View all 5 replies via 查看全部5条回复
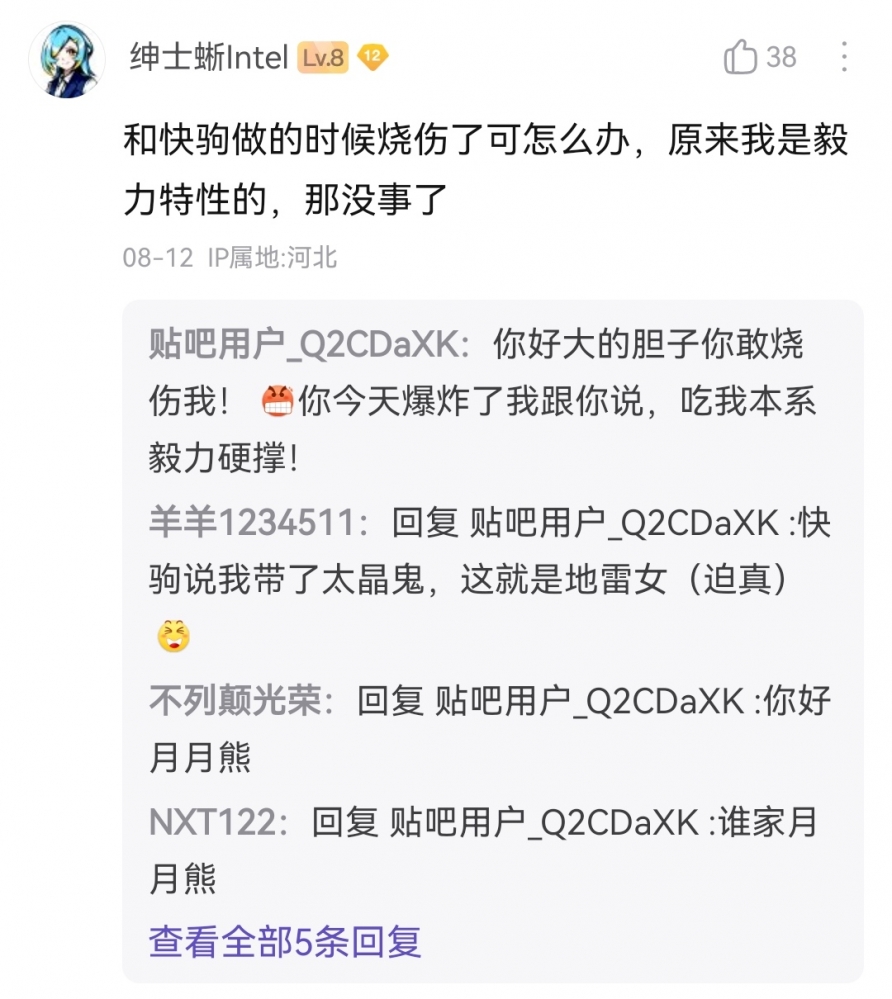This screenshot has width=892, height=999. click(285, 941)
